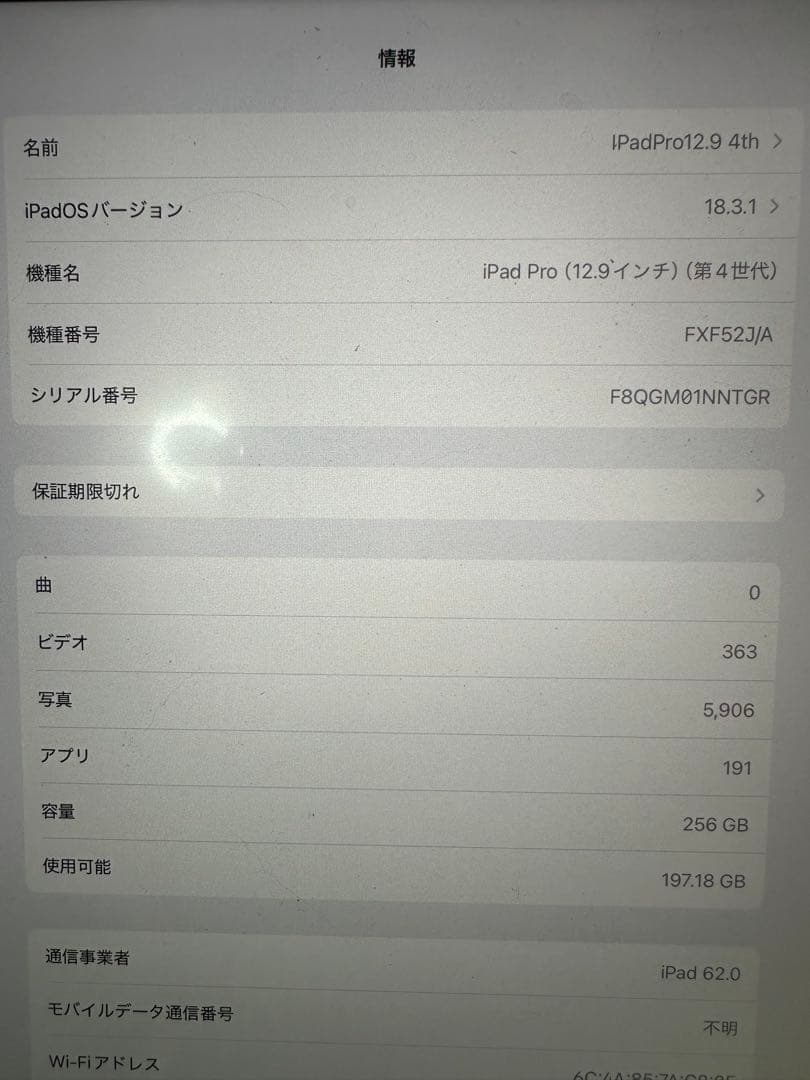Image resolution: width=810 pixels, height=1080 pixels.
Task: Expand the iPadOS バージョン 18.3.1 entry
Action: click(x=400, y=208)
